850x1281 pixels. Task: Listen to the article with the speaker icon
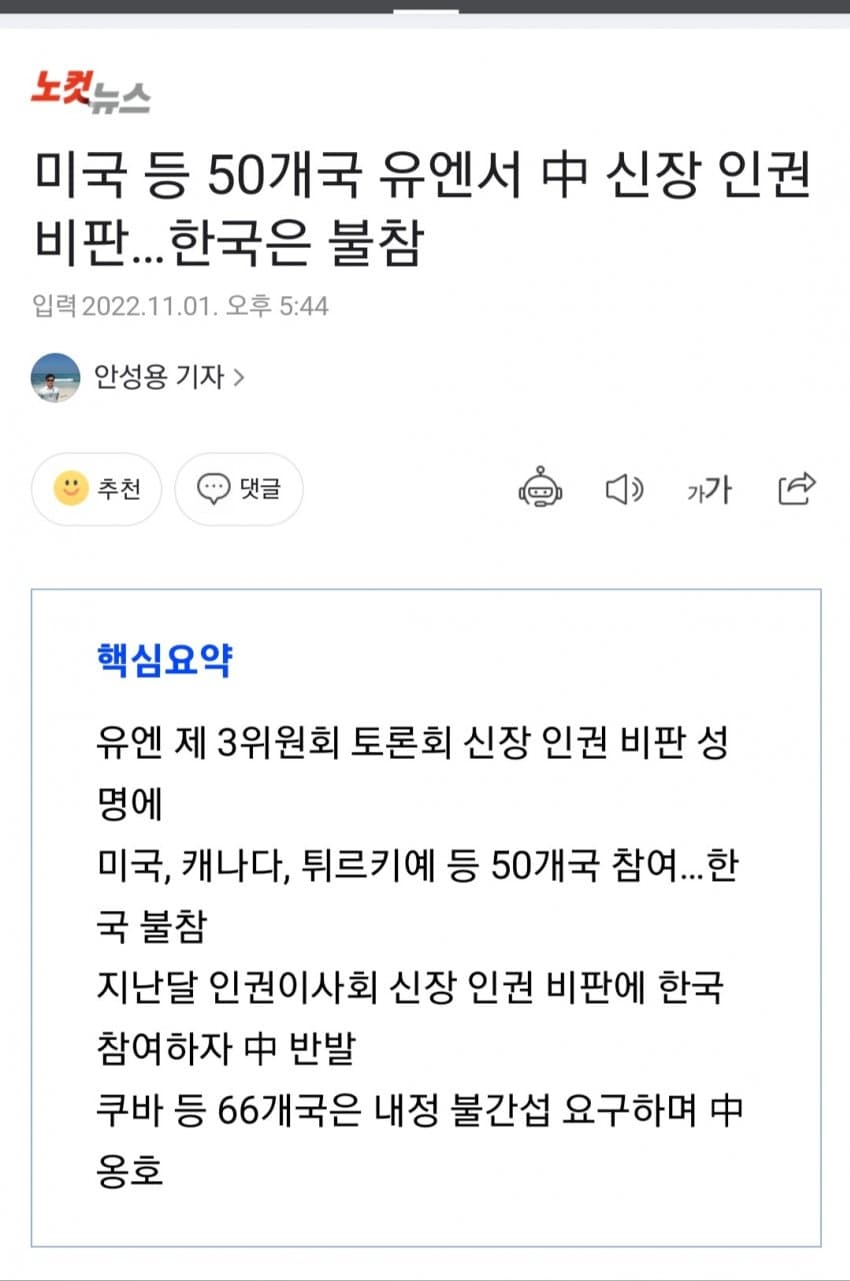(x=625, y=489)
